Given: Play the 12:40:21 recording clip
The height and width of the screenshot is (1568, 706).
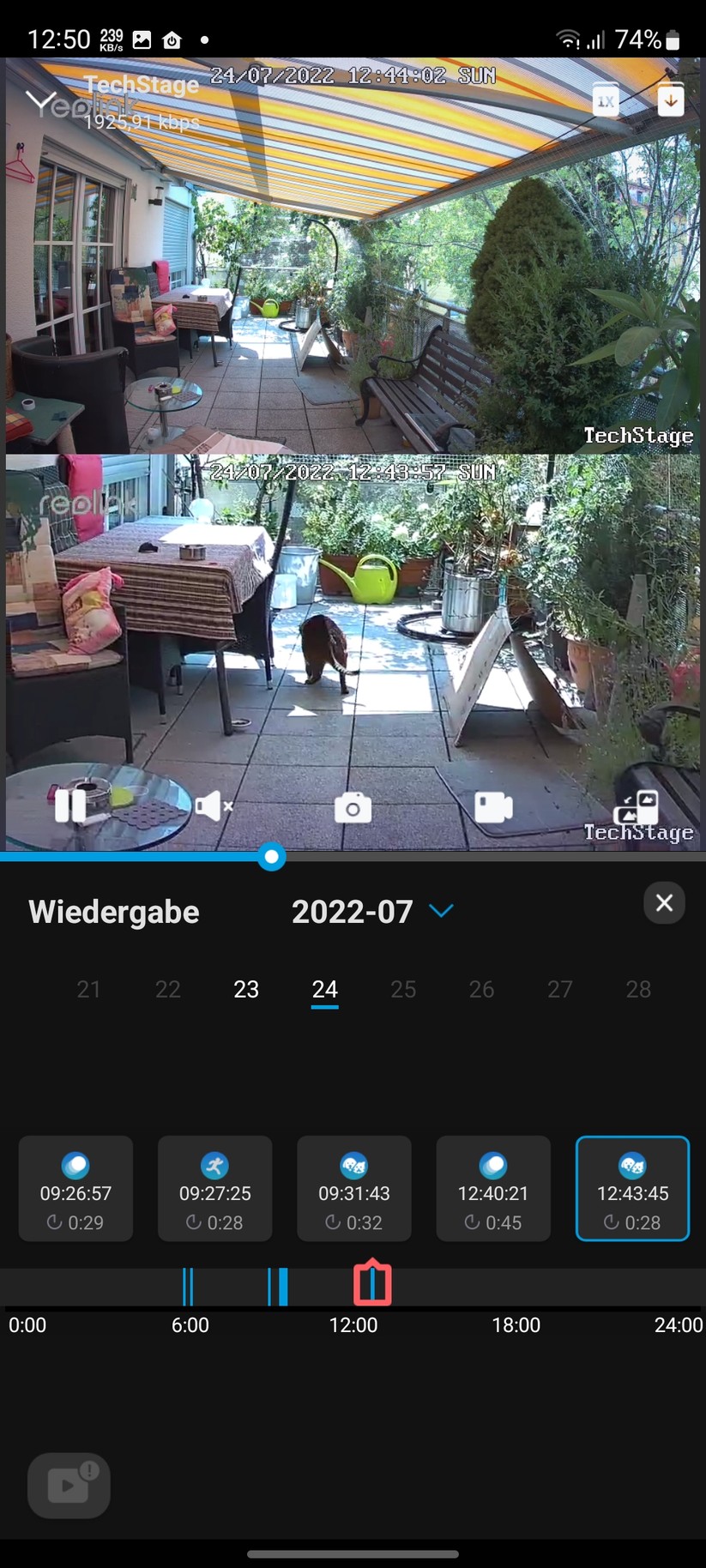Looking at the screenshot, I should click(x=492, y=1189).
